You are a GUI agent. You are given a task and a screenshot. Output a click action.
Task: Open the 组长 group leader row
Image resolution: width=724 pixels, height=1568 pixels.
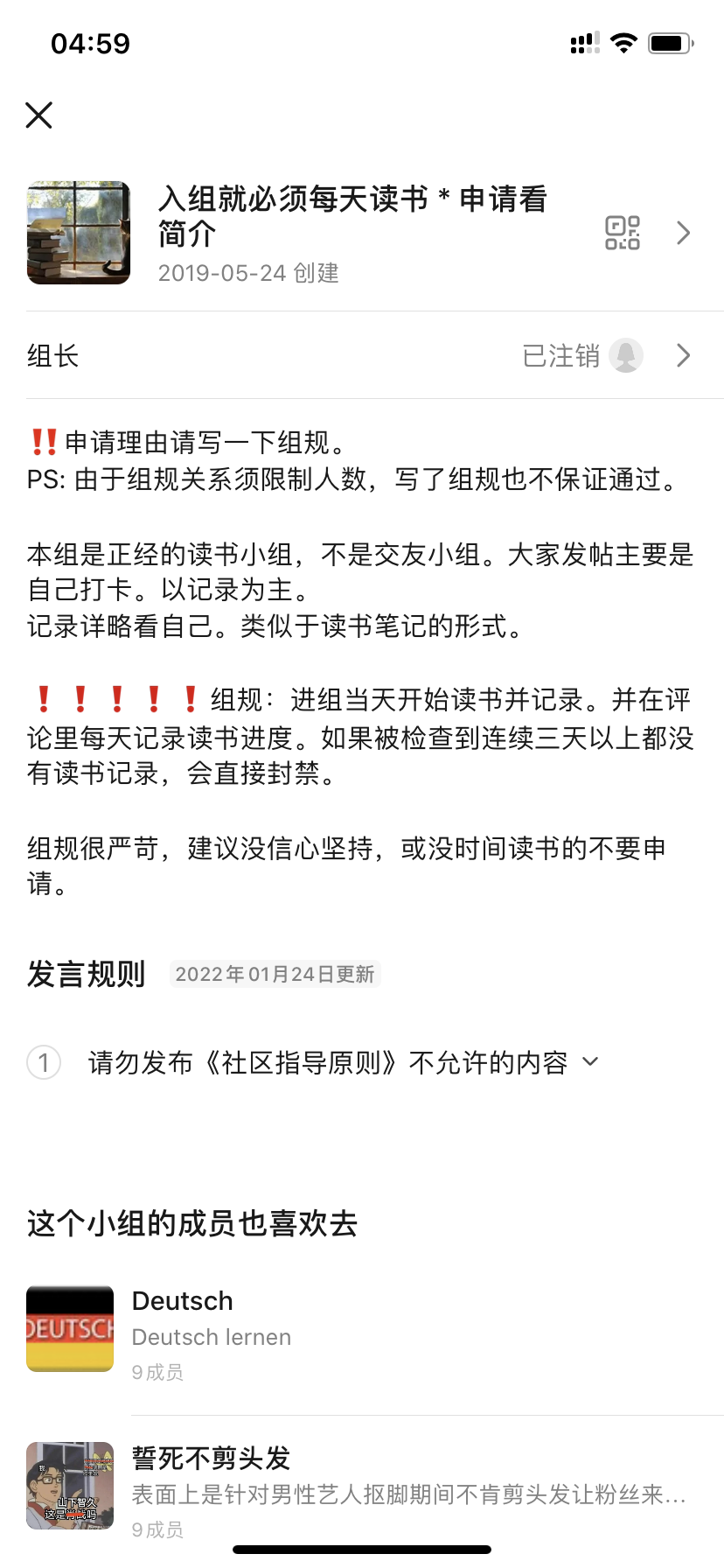(362, 355)
